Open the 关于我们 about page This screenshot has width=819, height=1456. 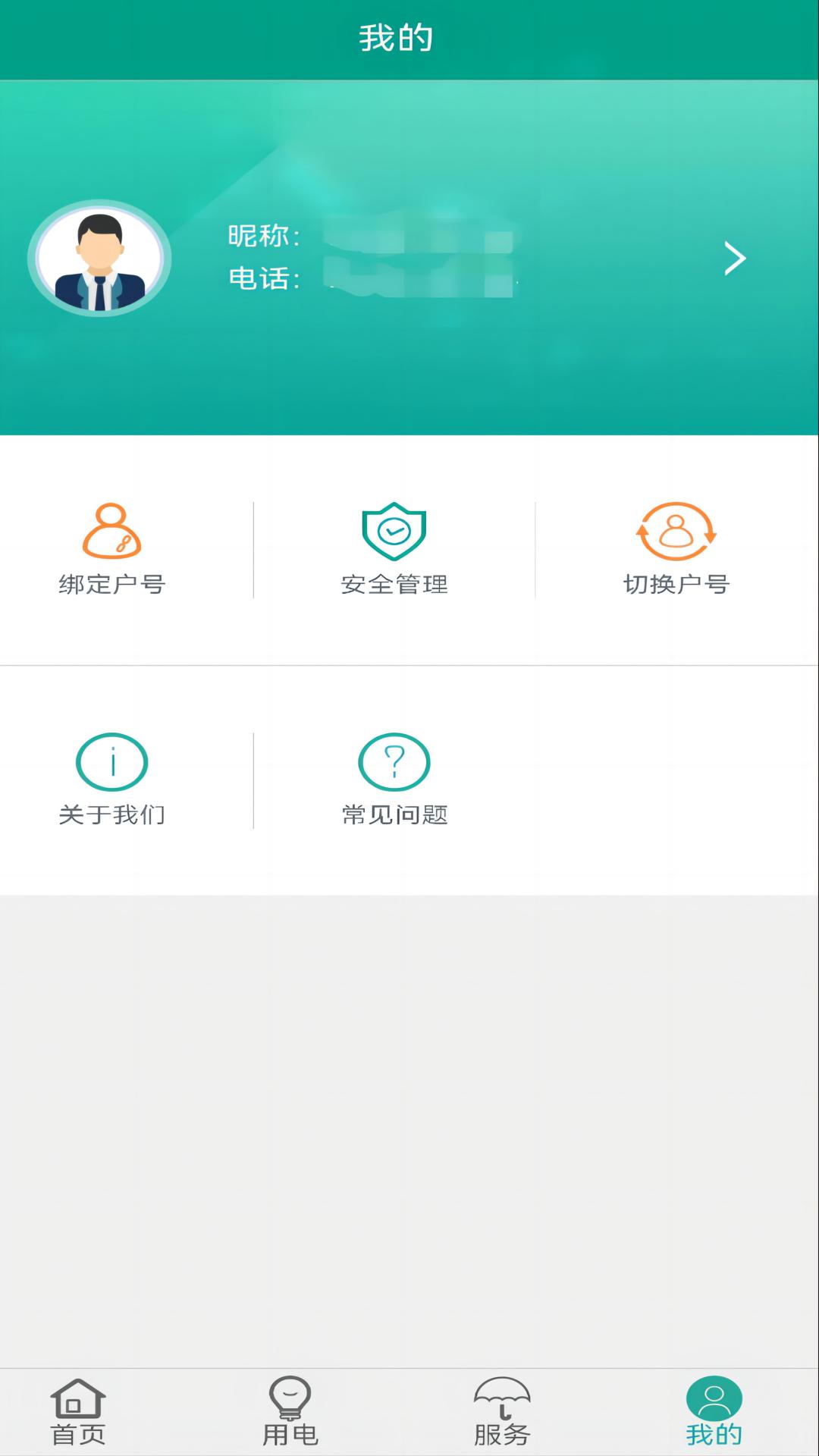[x=111, y=780]
